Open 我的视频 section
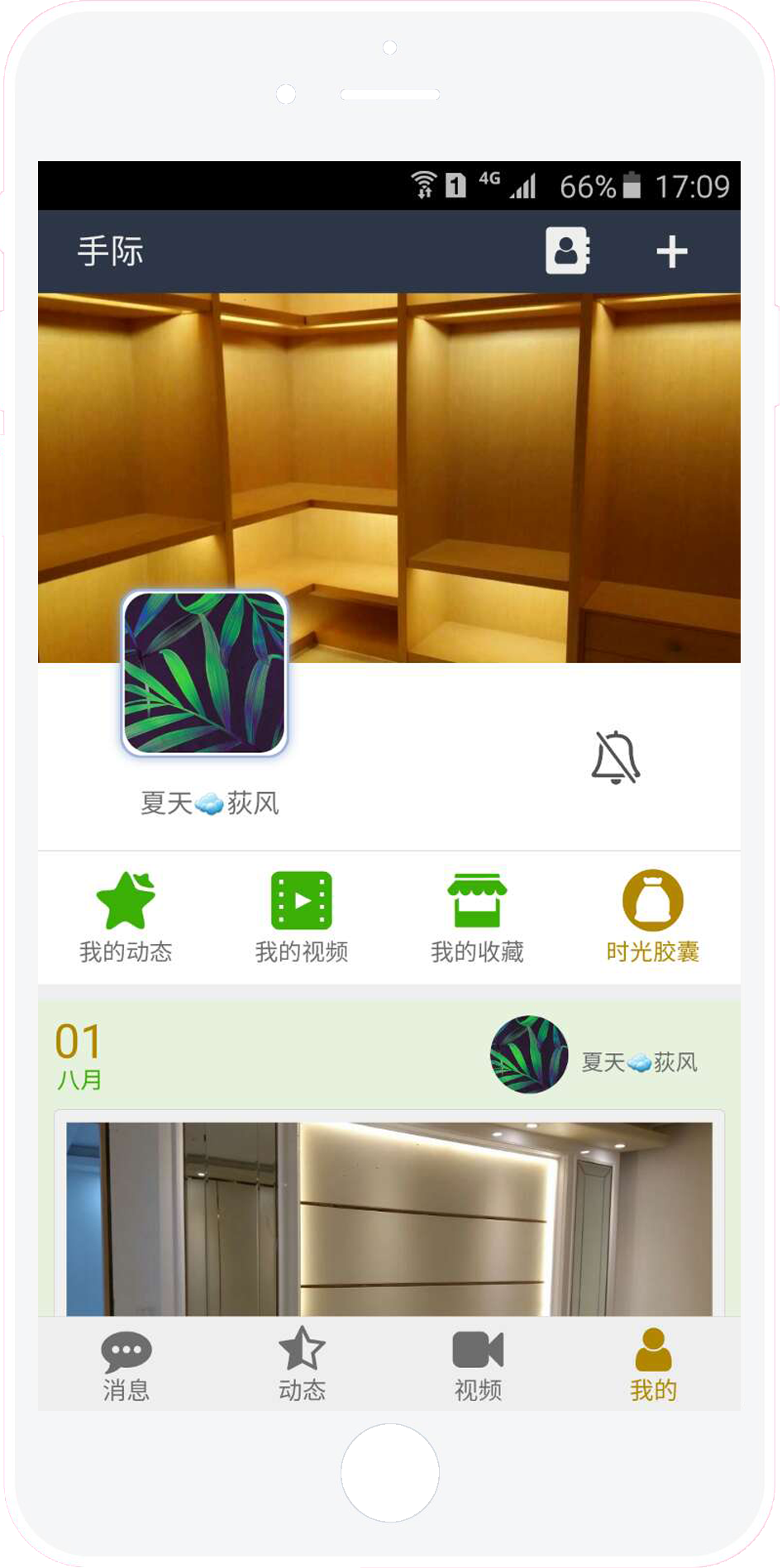 (301, 917)
